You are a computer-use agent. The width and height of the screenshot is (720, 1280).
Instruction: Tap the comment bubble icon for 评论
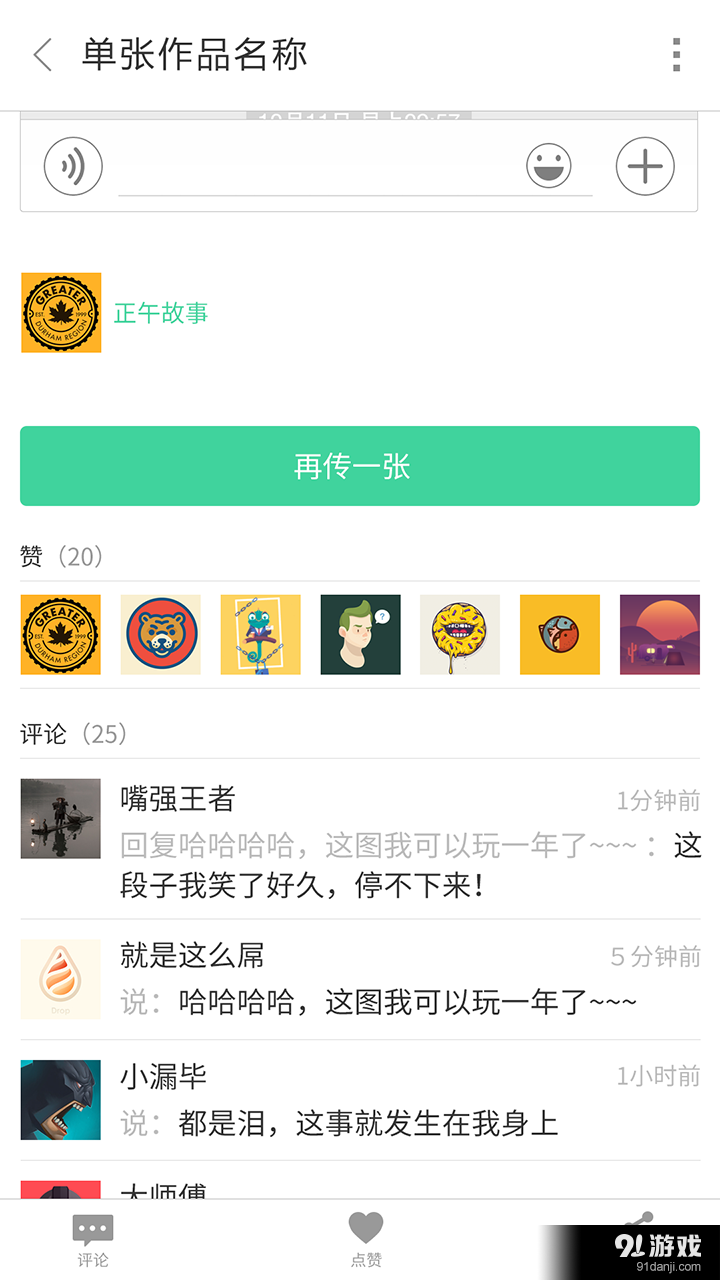pos(92,1222)
